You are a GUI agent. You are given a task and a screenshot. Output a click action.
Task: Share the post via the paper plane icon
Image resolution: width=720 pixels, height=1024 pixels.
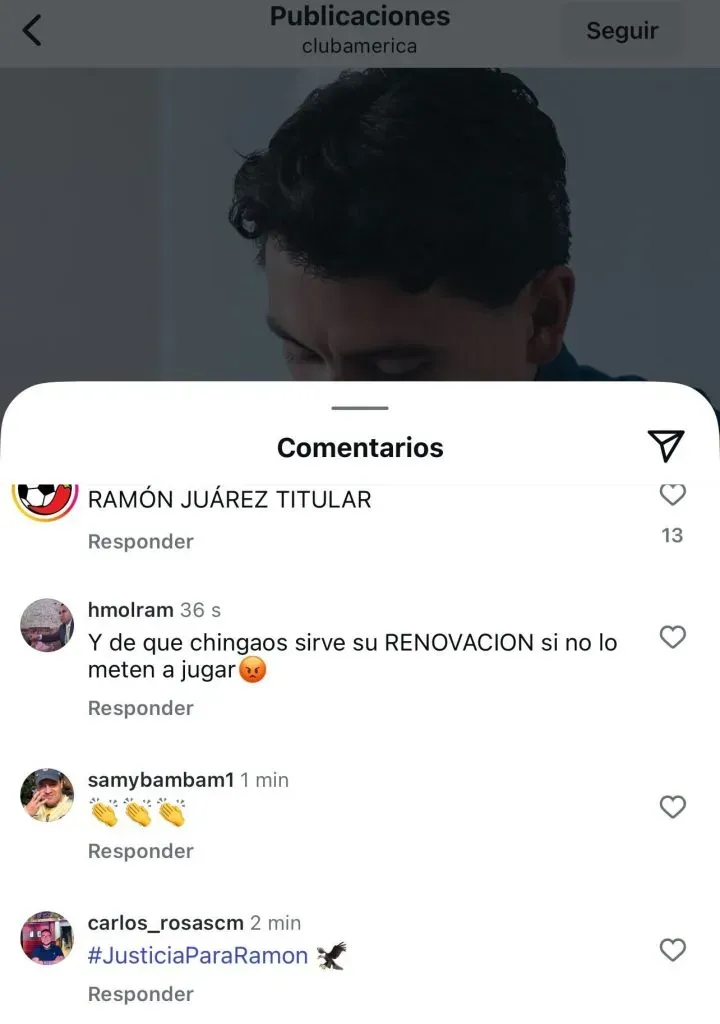pyautogui.click(x=665, y=446)
